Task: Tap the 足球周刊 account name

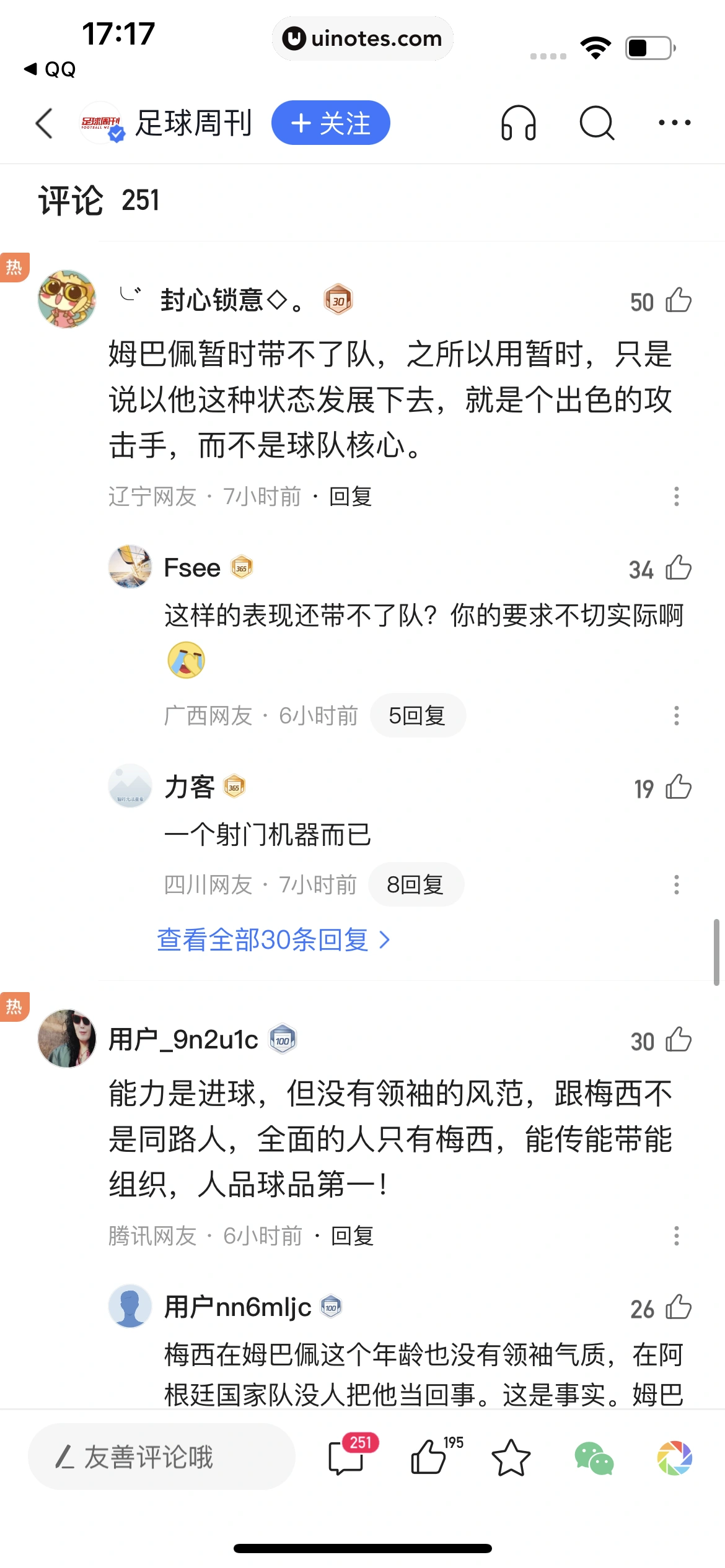Action: 195,122
